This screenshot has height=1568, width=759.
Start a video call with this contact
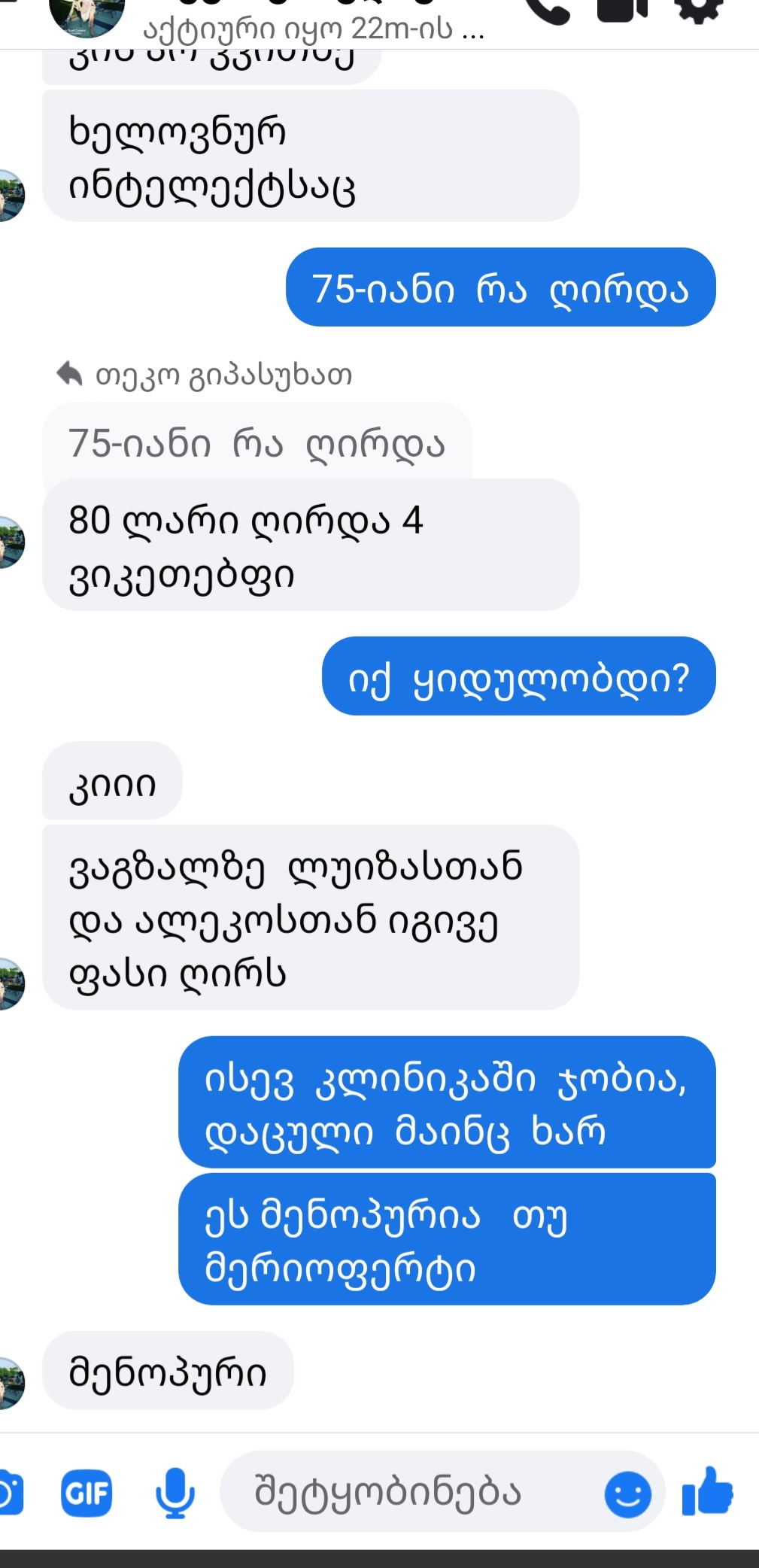(622, 10)
